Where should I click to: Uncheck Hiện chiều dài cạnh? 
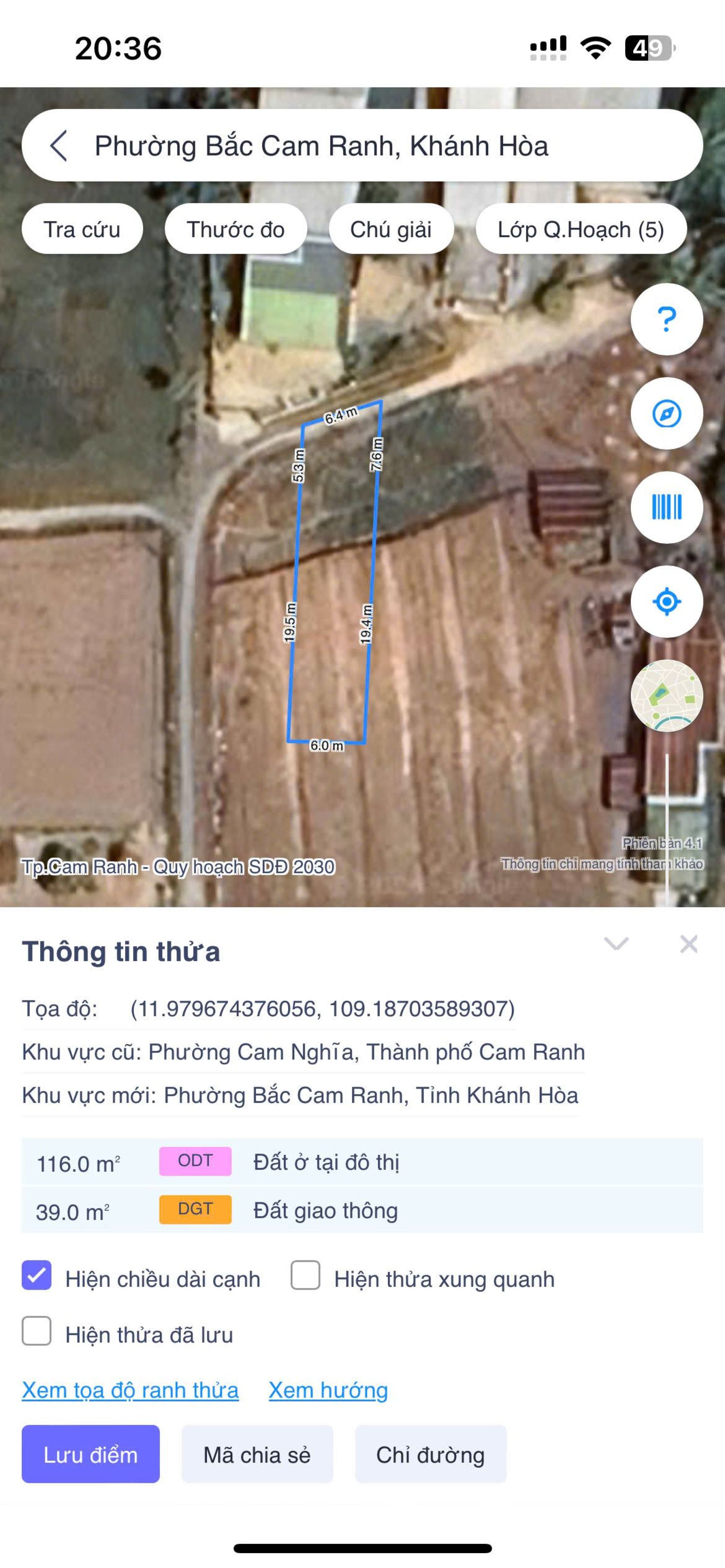37,1275
